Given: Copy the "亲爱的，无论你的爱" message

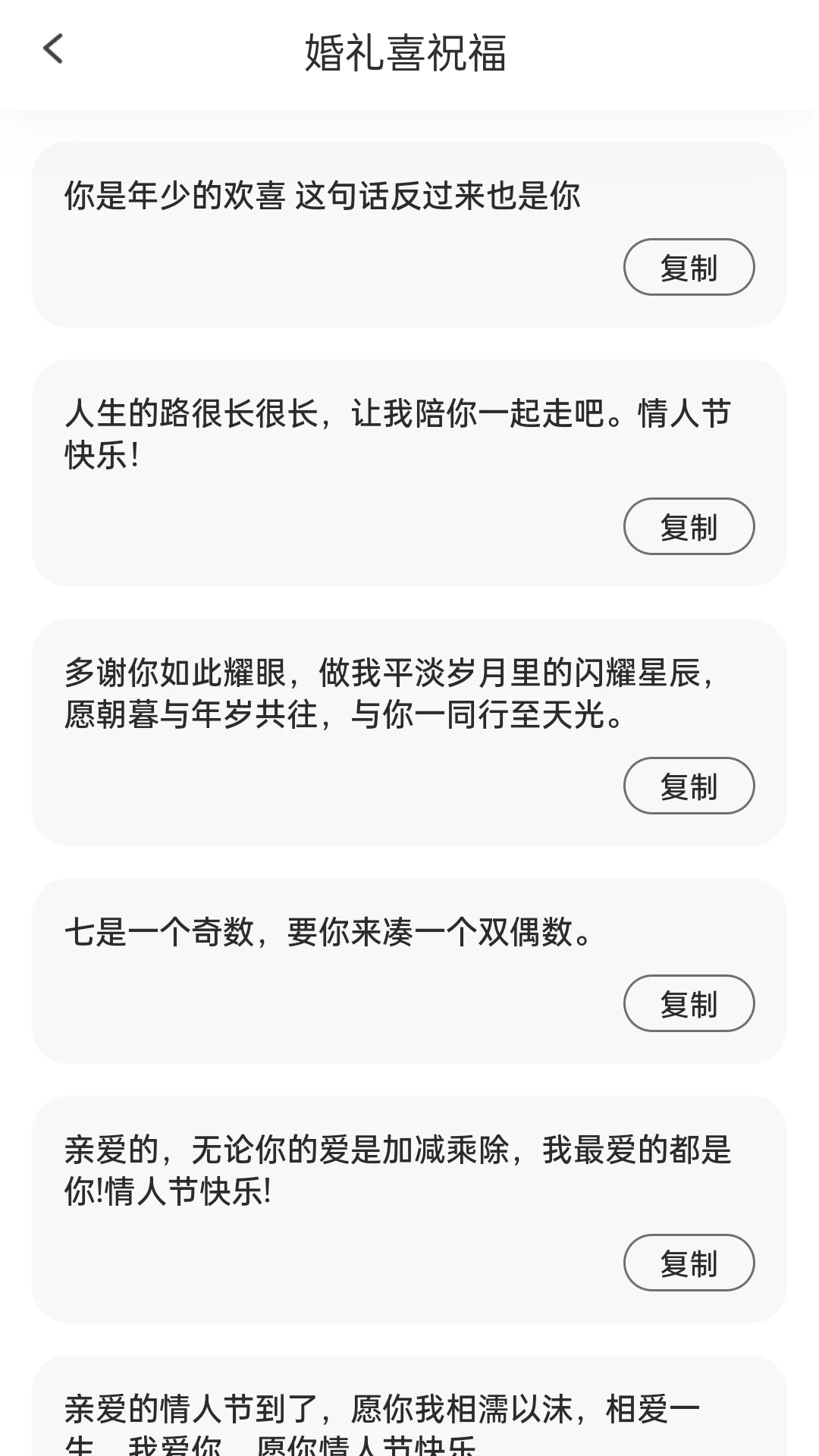Looking at the screenshot, I should pos(689,1263).
